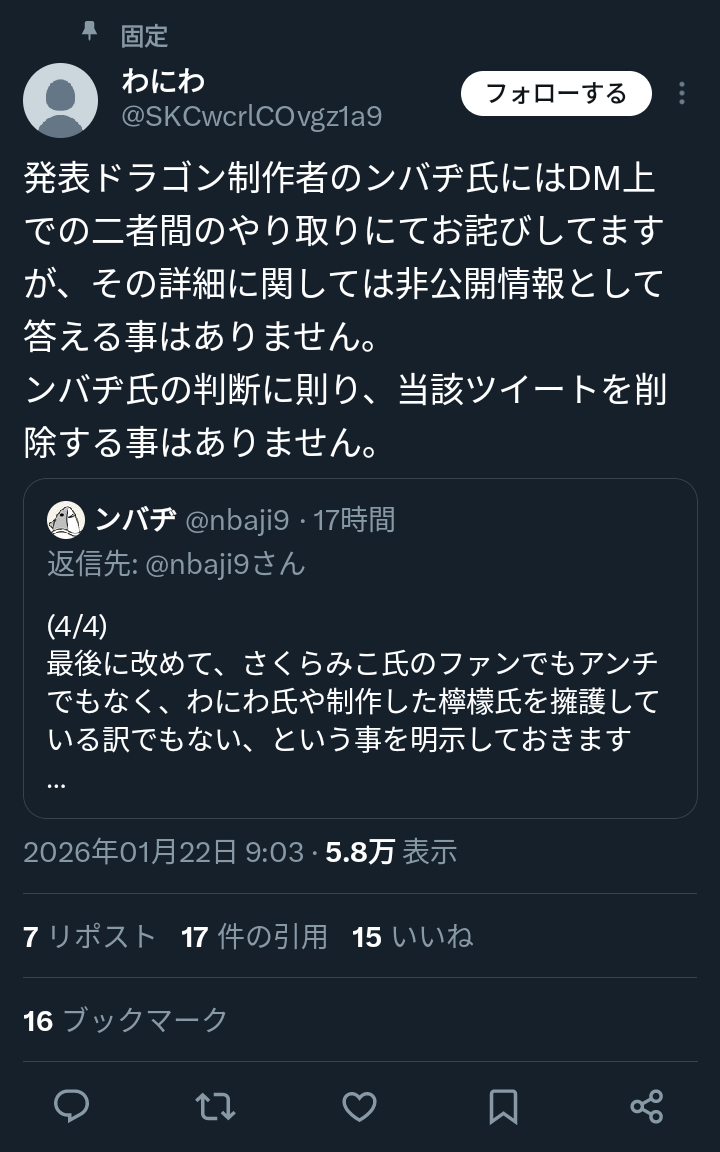
Task: Tap the フォローする button
Action: [556, 94]
